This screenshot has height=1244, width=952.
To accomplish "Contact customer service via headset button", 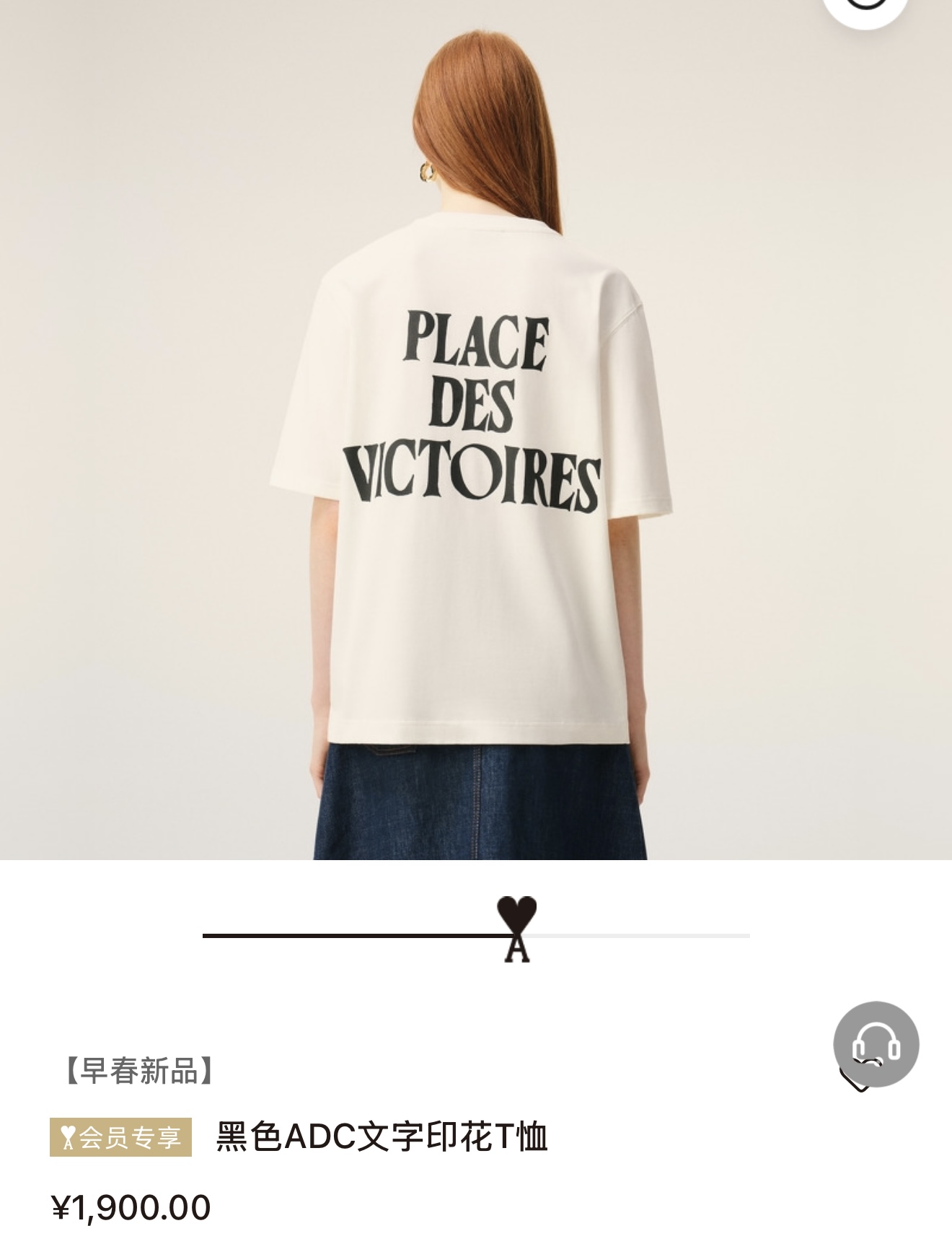I will click(876, 1043).
